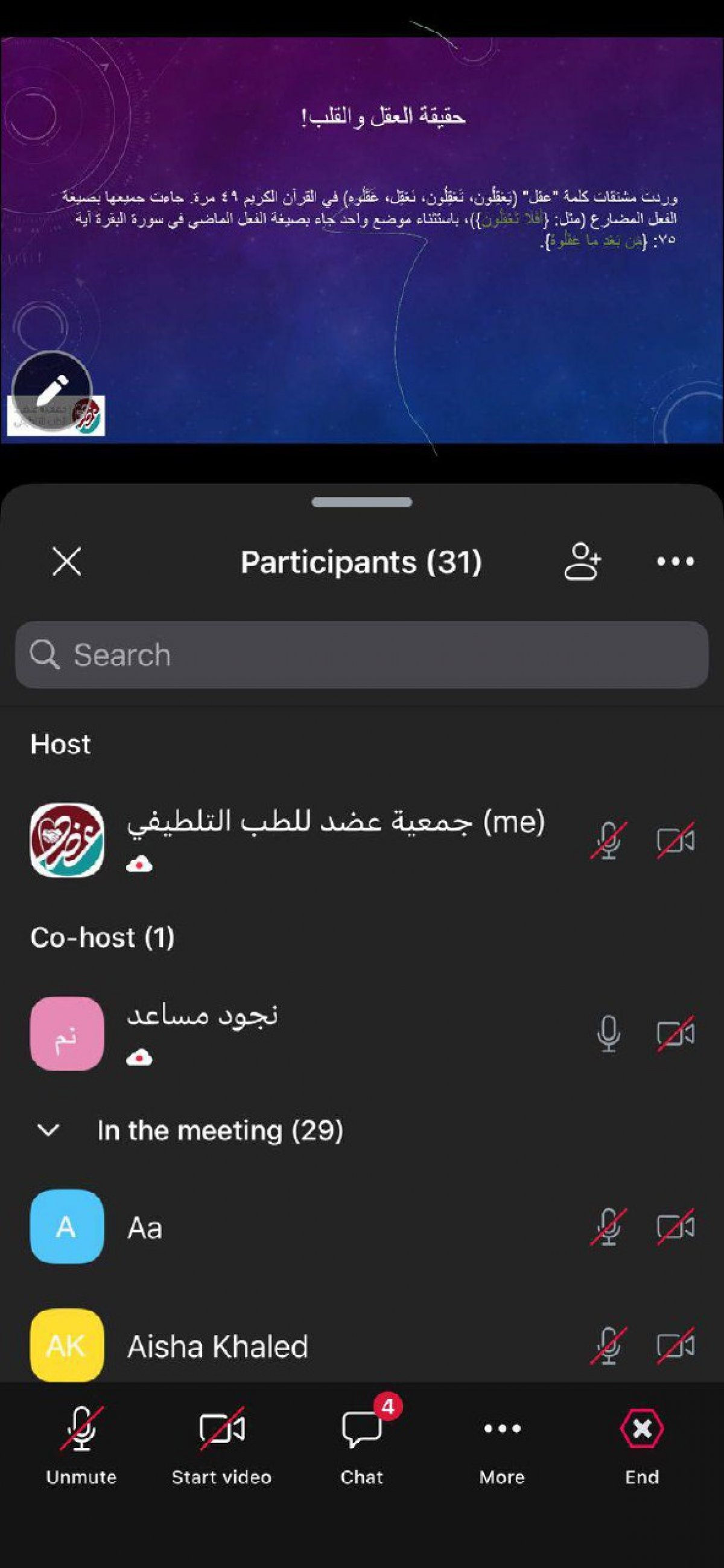Tap the participant Search field
This screenshot has width=724, height=1568.
tap(361, 655)
